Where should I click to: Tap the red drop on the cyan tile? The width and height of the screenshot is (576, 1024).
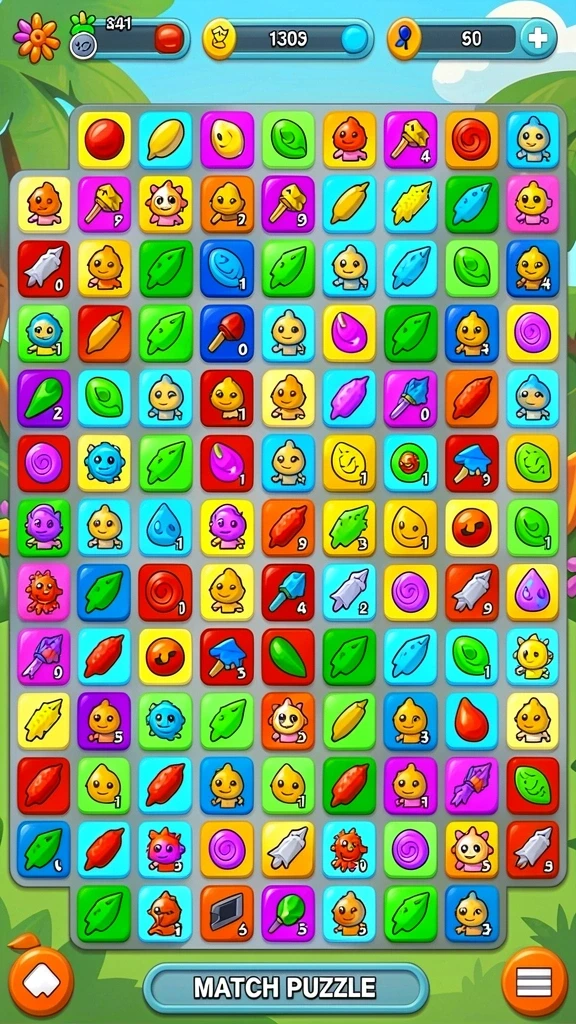click(472, 720)
